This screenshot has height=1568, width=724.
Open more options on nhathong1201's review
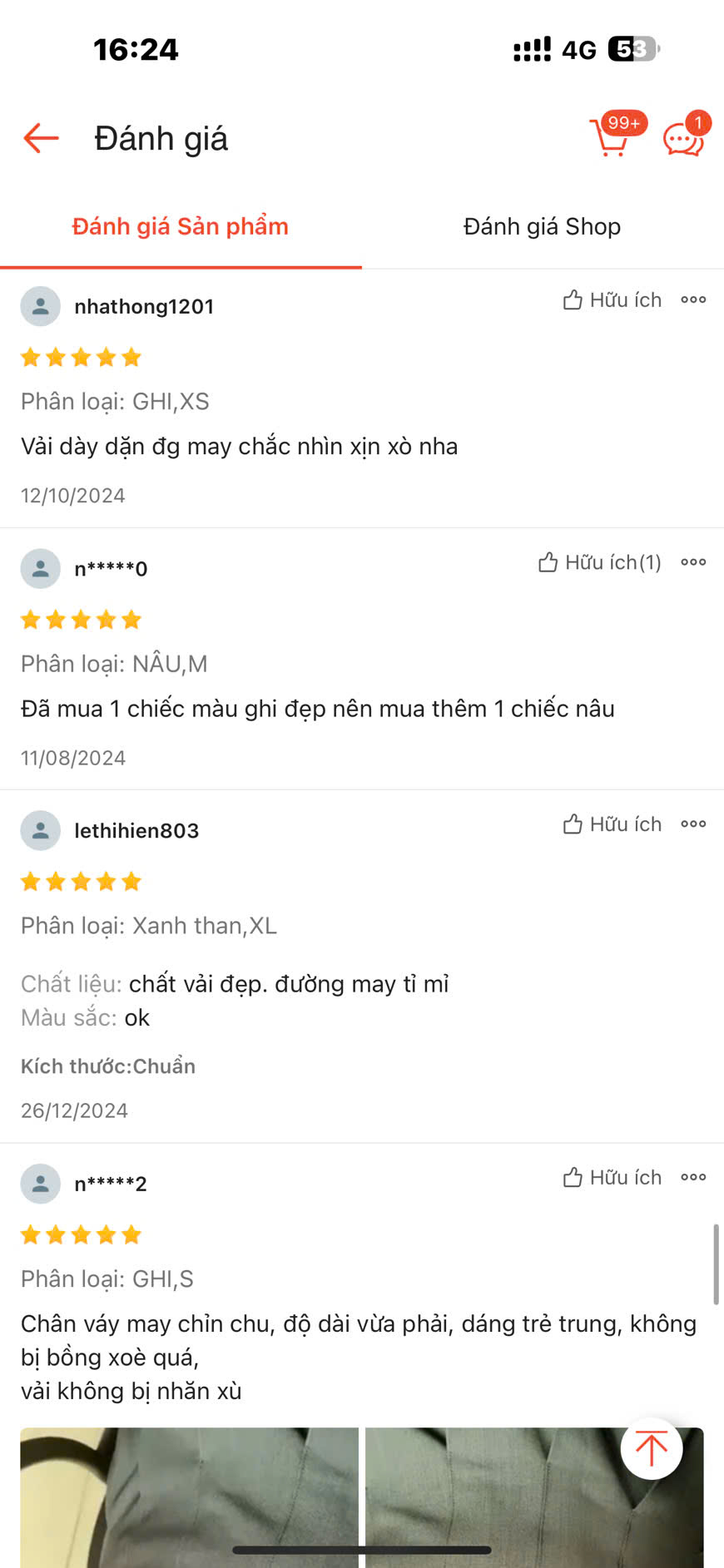point(693,300)
